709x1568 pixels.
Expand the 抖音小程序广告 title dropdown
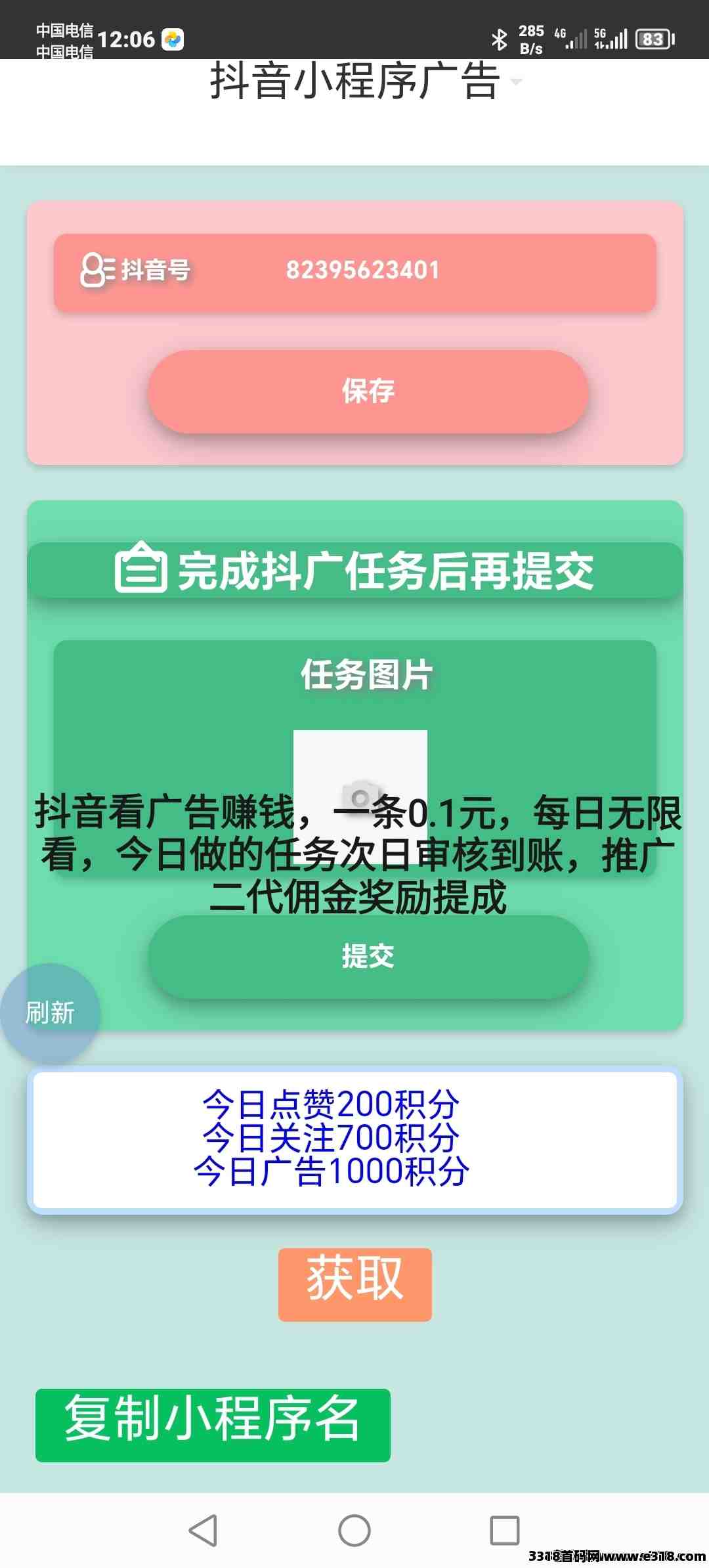coord(517,81)
